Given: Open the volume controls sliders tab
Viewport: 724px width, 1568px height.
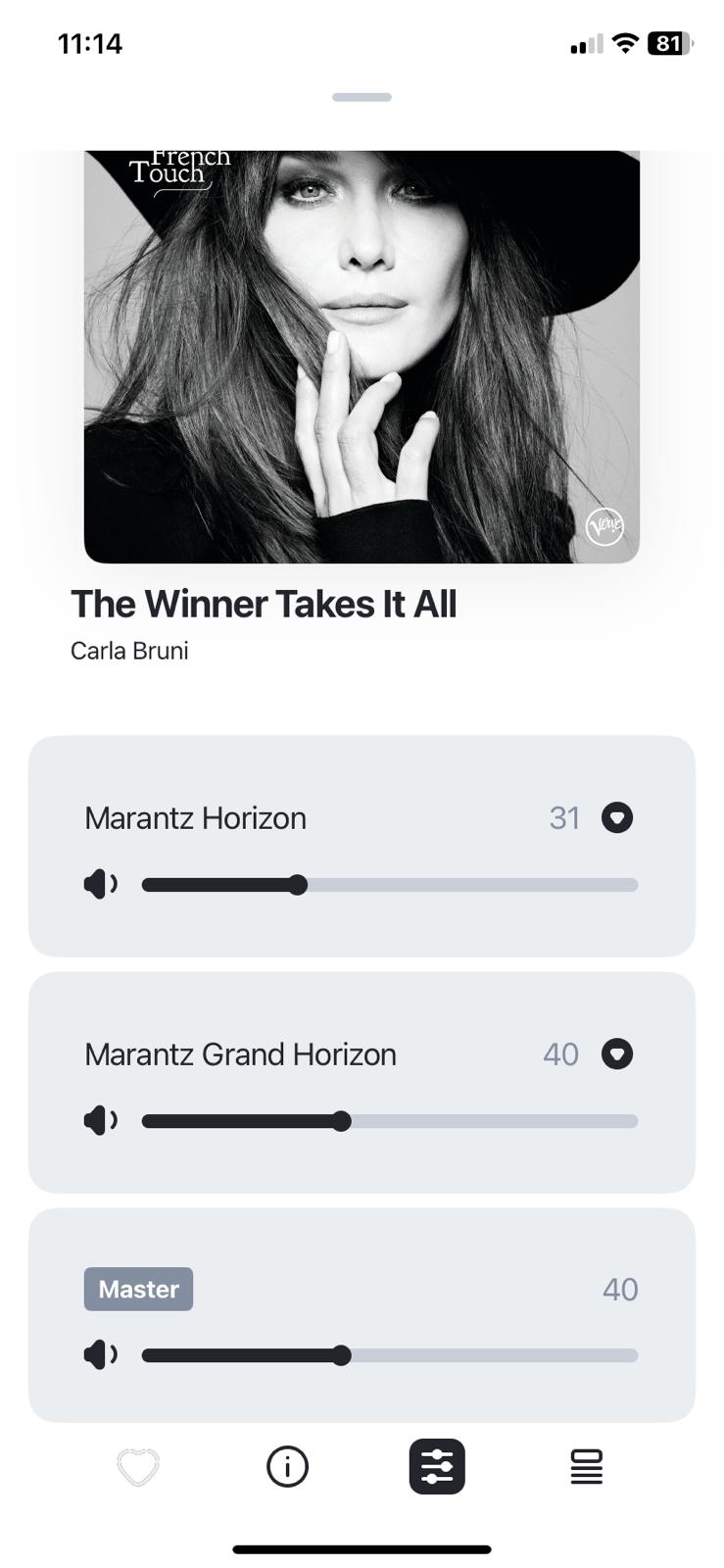Looking at the screenshot, I should pos(437,1467).
